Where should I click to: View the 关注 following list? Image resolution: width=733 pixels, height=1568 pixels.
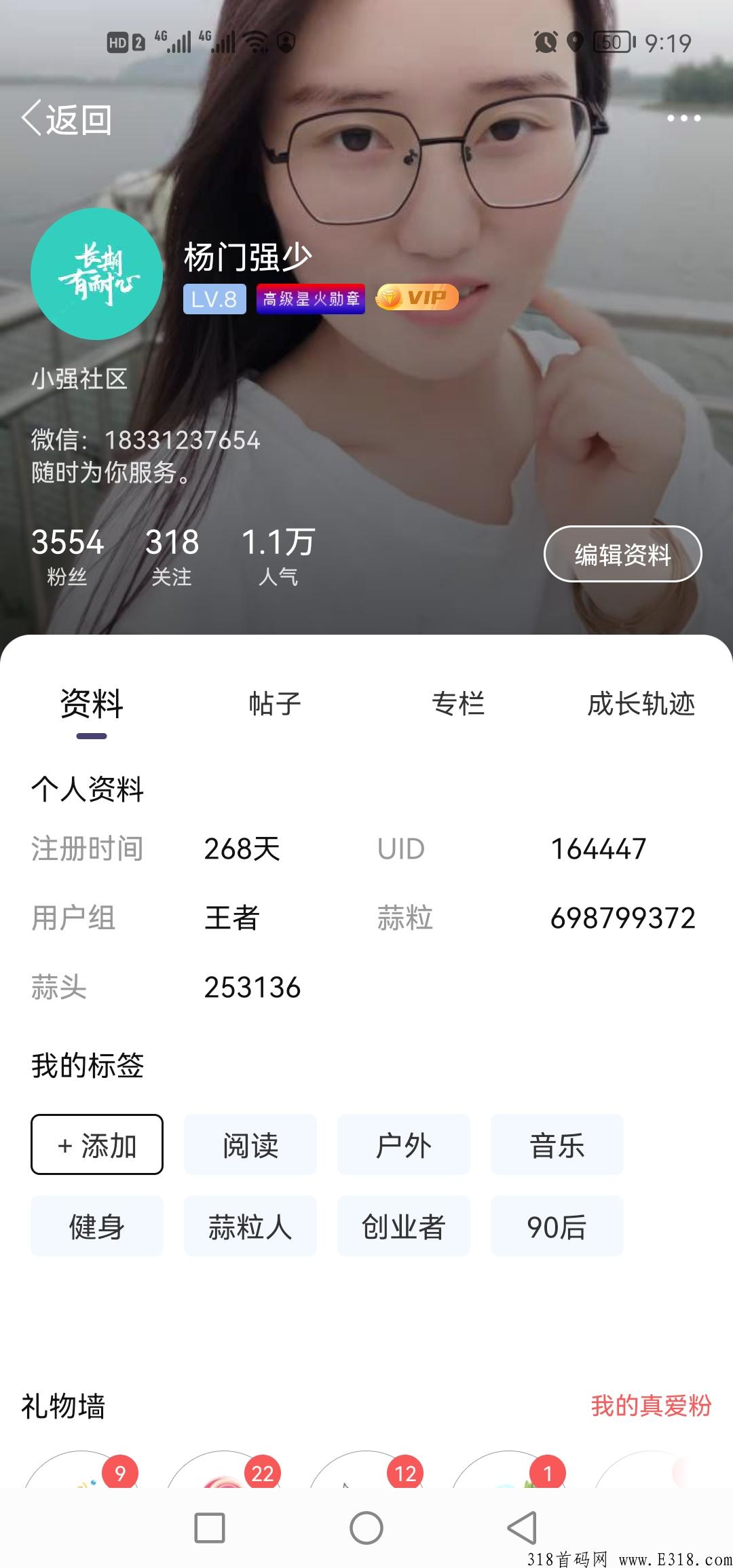pyautogui.click(x=172, y=556)
